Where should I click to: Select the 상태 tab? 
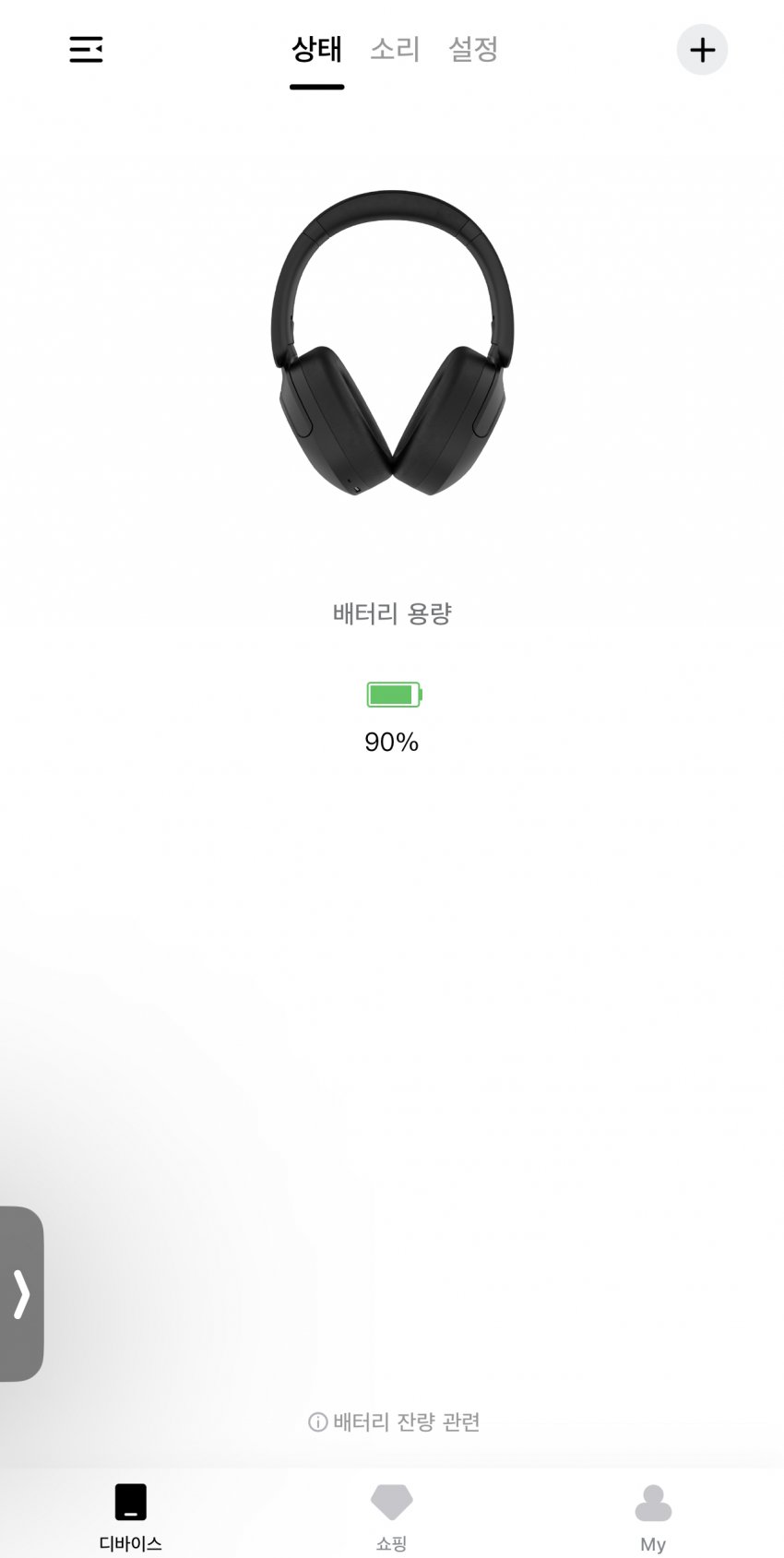[x=316, y=50]
